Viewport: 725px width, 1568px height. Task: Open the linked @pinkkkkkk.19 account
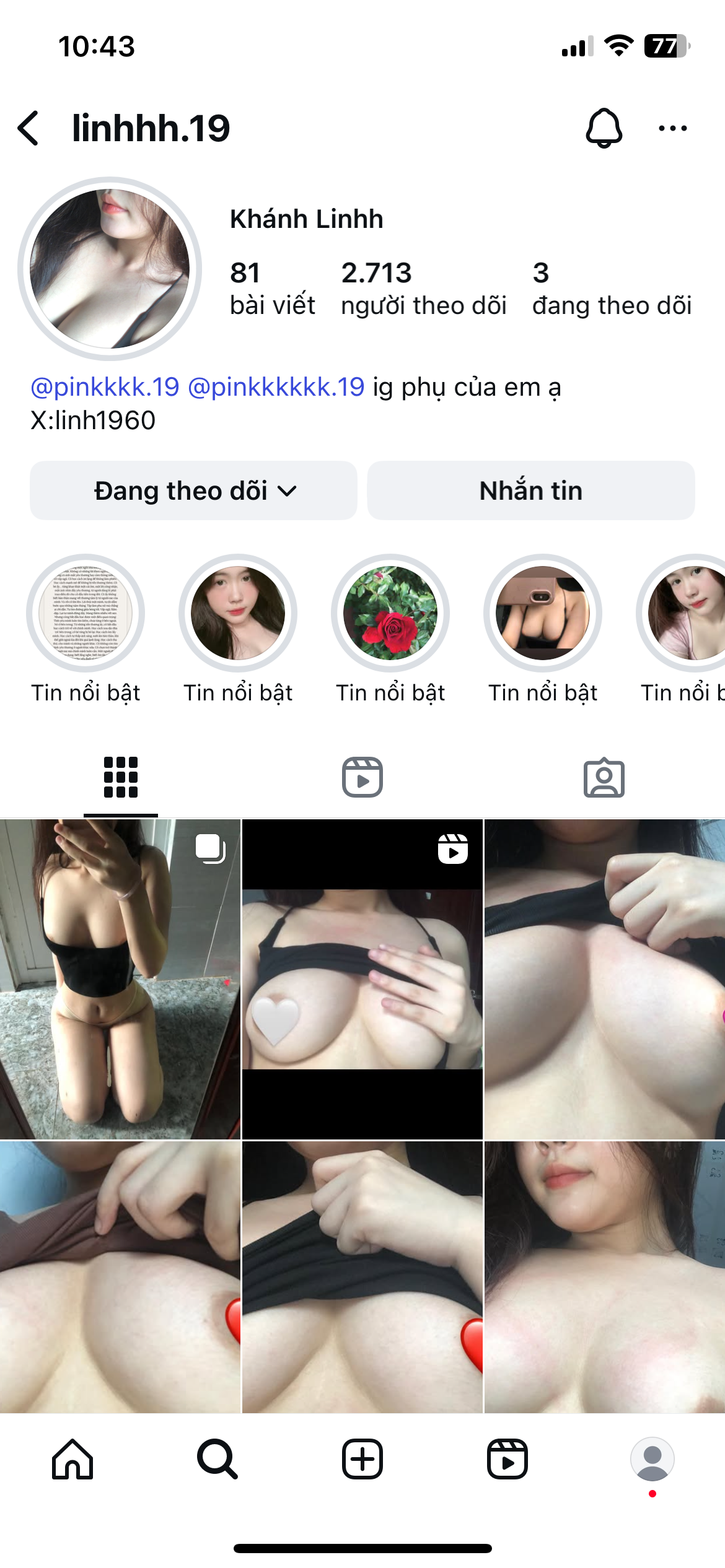pyautogui.click(x=276, y=387)
